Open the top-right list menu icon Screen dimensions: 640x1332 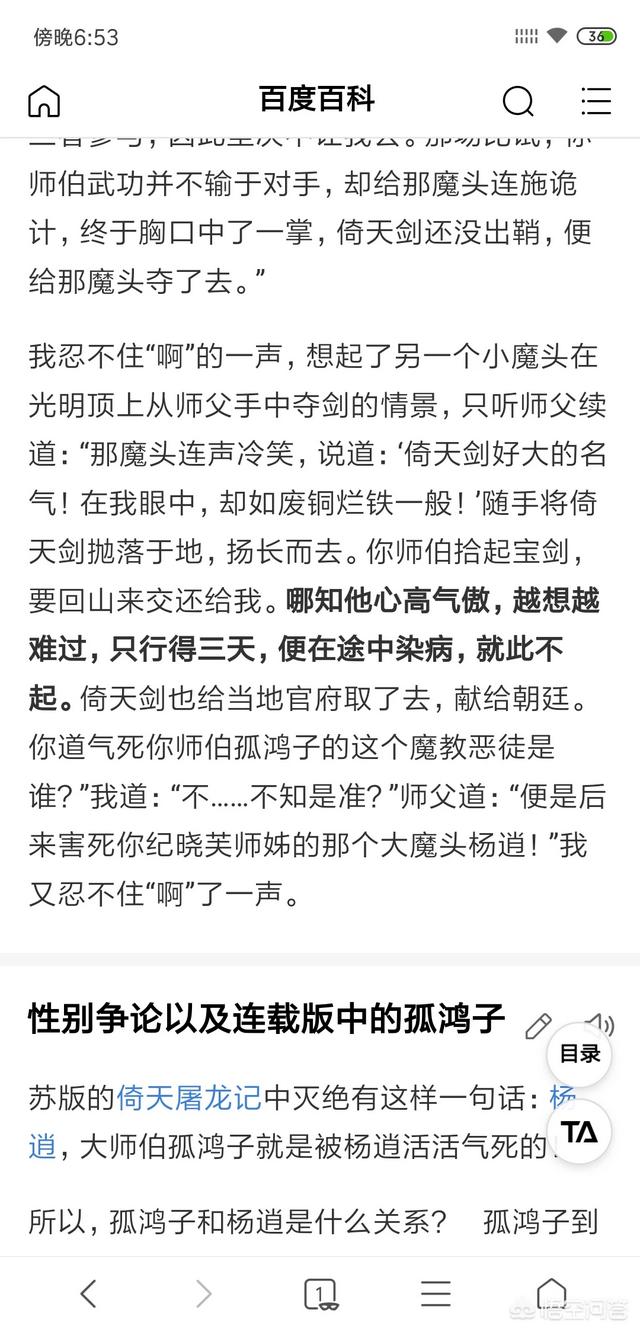tap(596, 101)
